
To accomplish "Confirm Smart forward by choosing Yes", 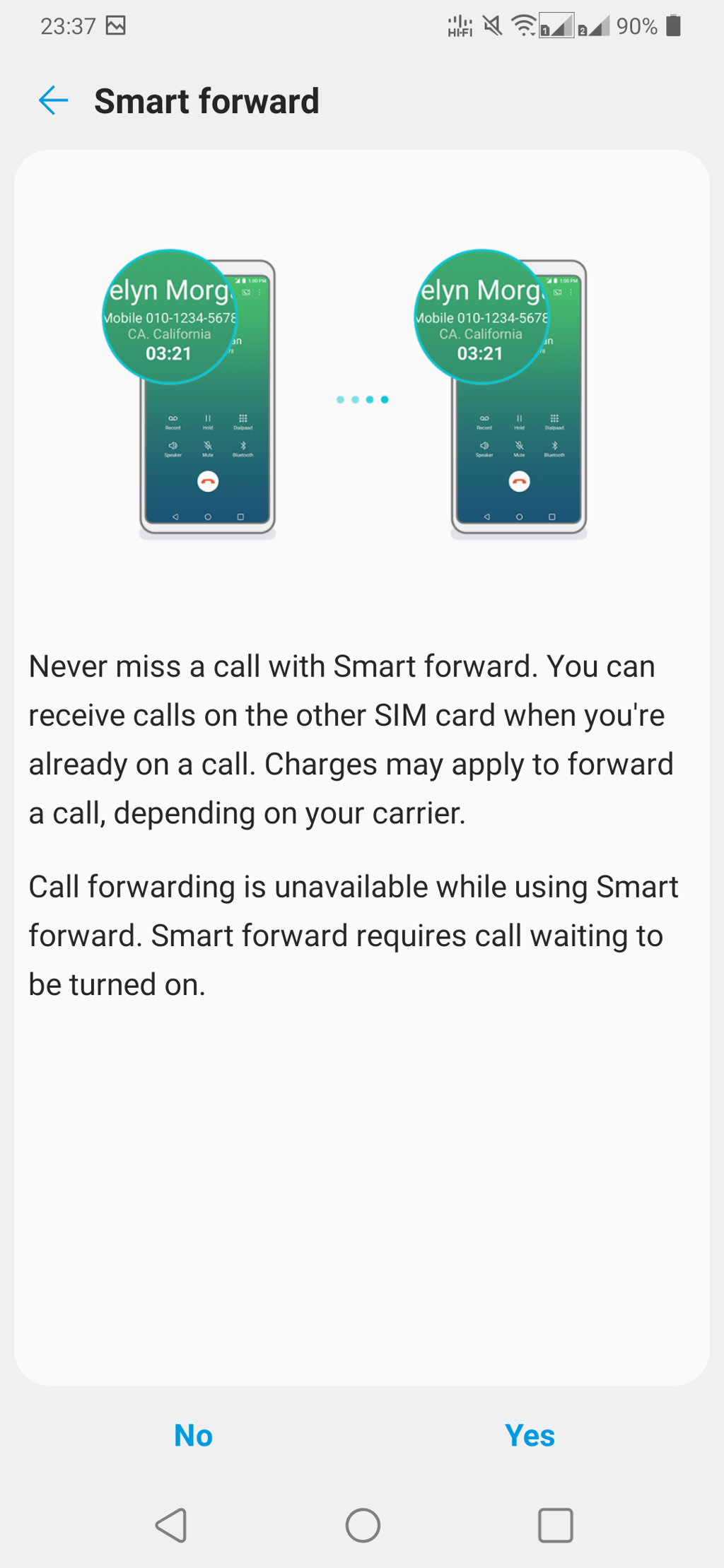I will click(x=530, y=1435).
